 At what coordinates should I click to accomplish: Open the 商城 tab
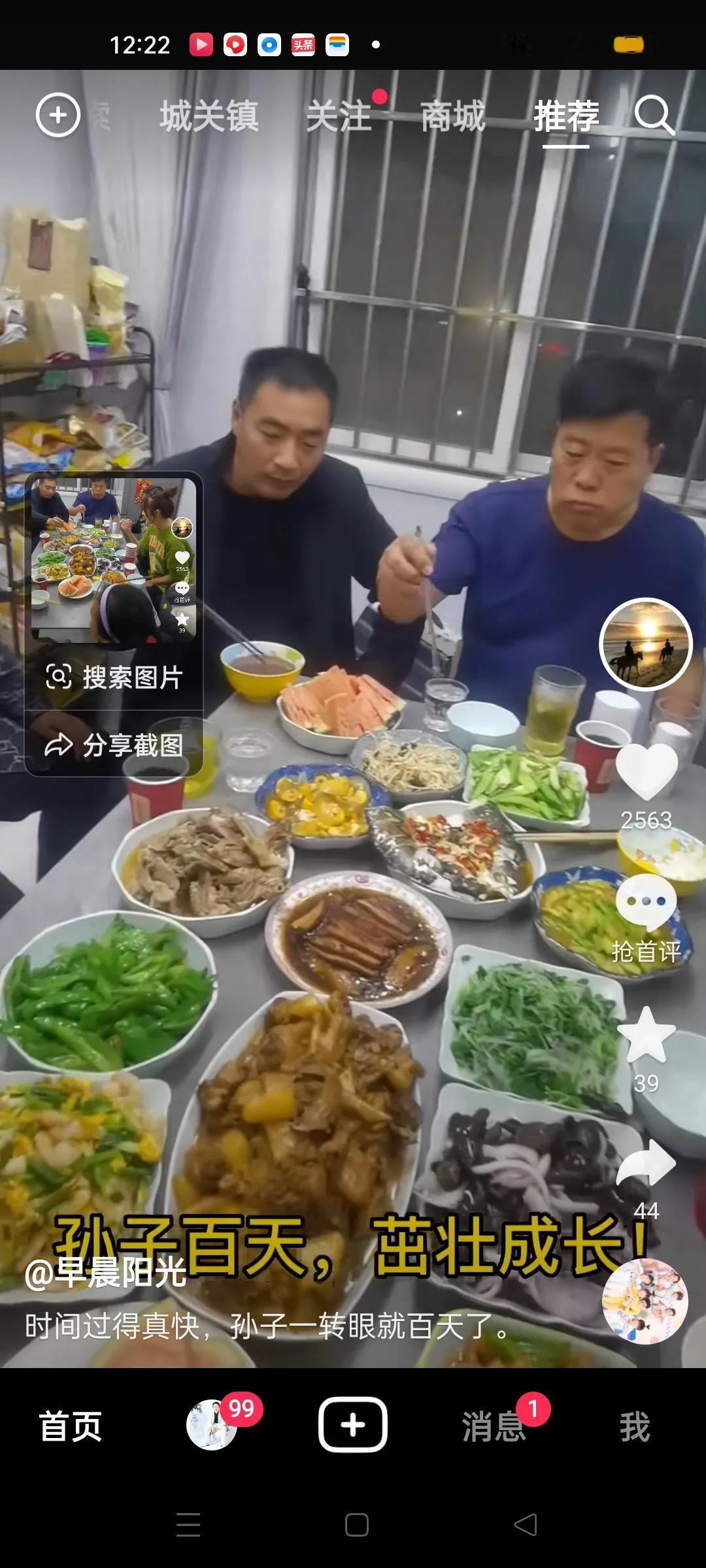point(453,117)
